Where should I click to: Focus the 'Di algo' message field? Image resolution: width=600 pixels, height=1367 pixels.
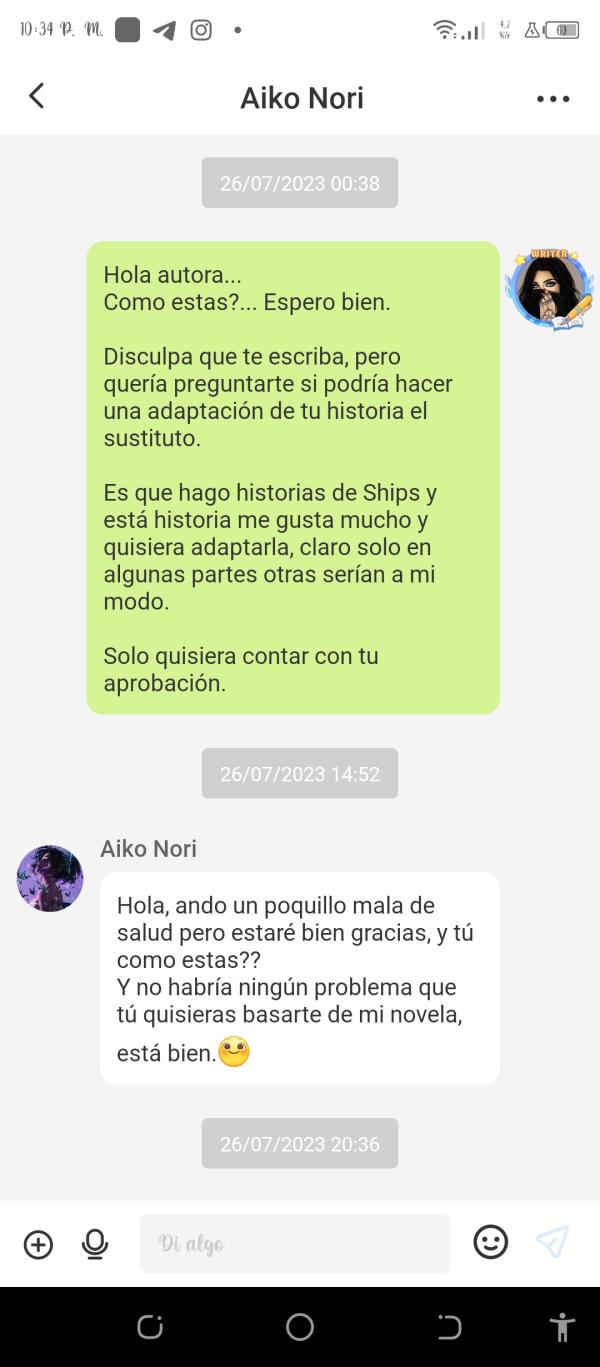294,1244
